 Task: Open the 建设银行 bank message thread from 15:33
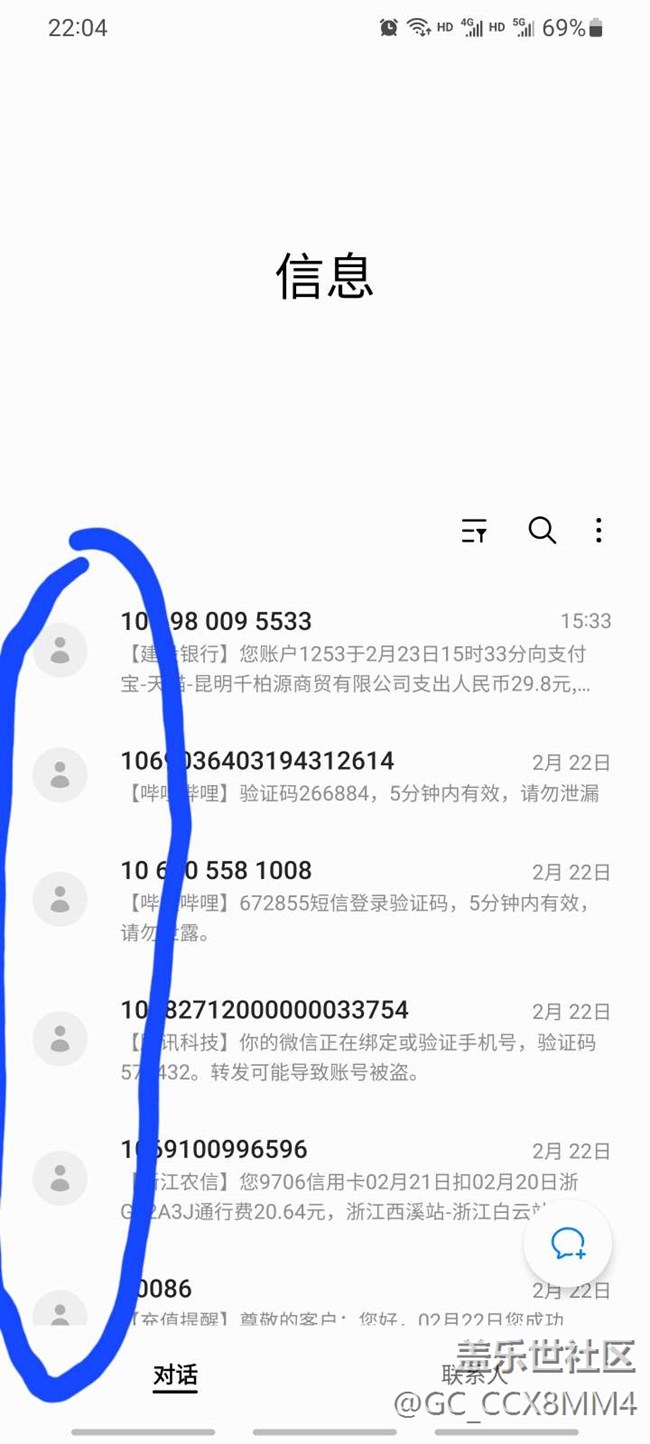coord(325,652)
